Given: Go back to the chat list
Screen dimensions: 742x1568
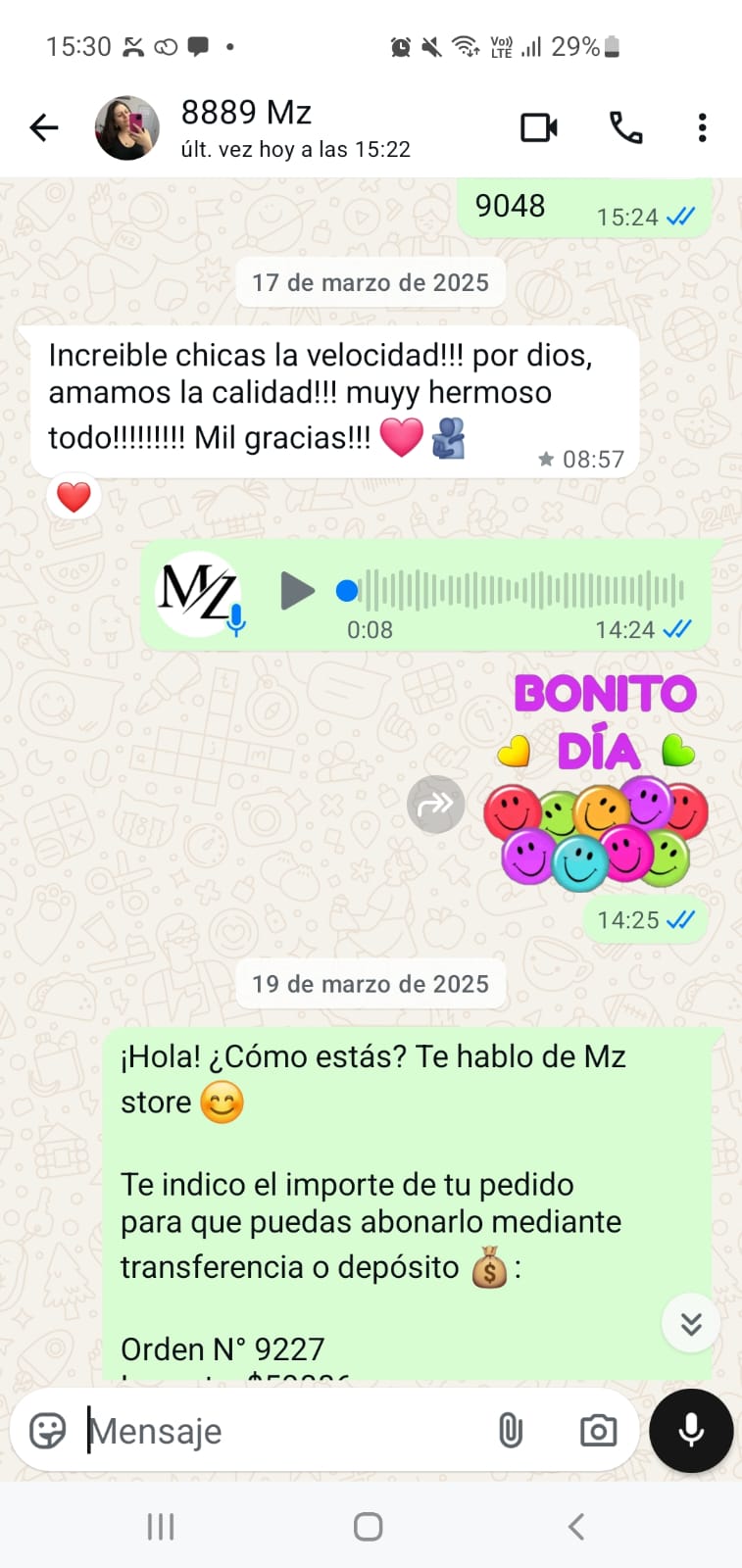Looking at the screenshot, I should pyautogui.click(x=44, y=127).
